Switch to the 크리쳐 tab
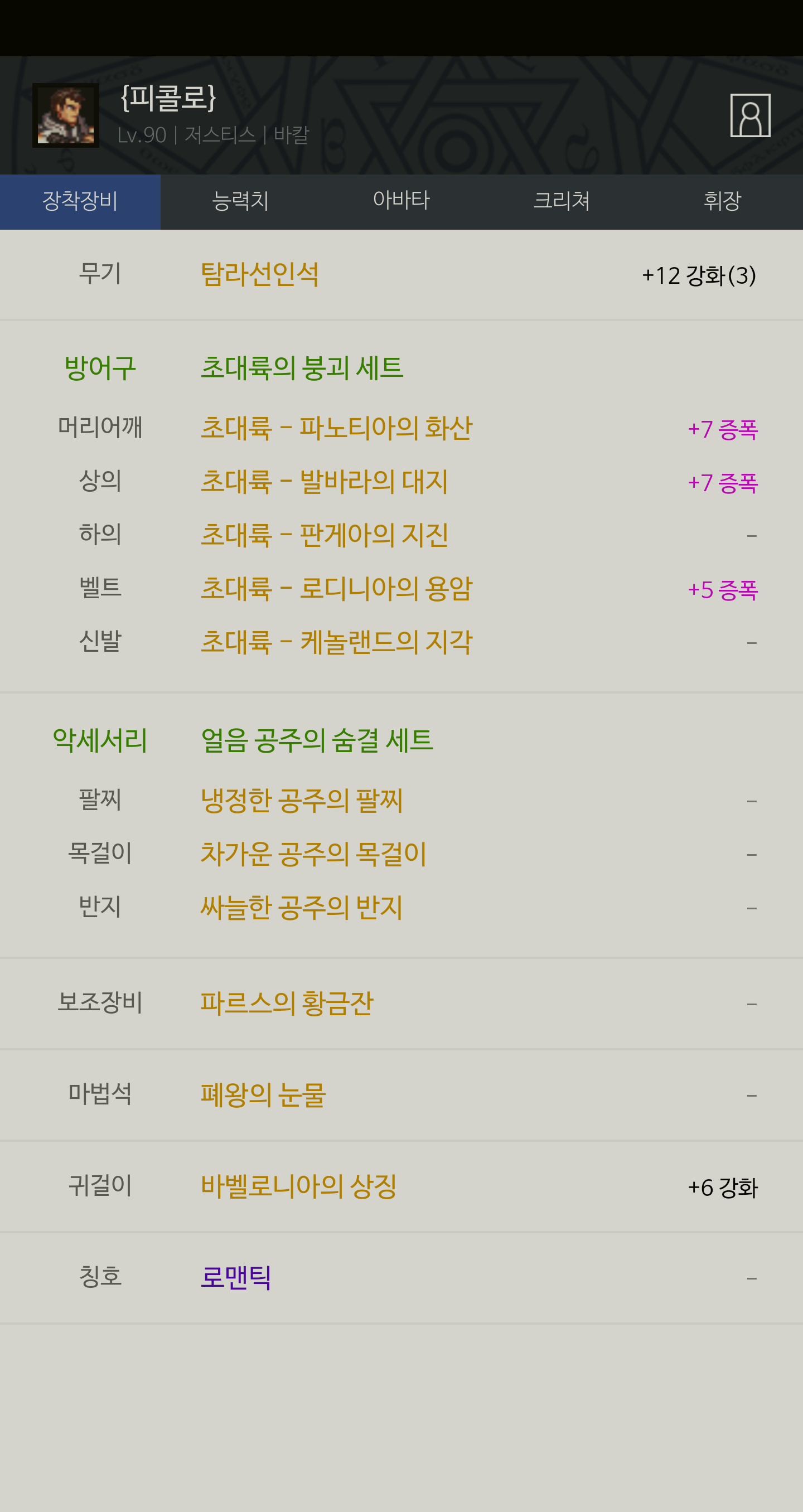This screenshot has height=1512, width=803. 562,201
